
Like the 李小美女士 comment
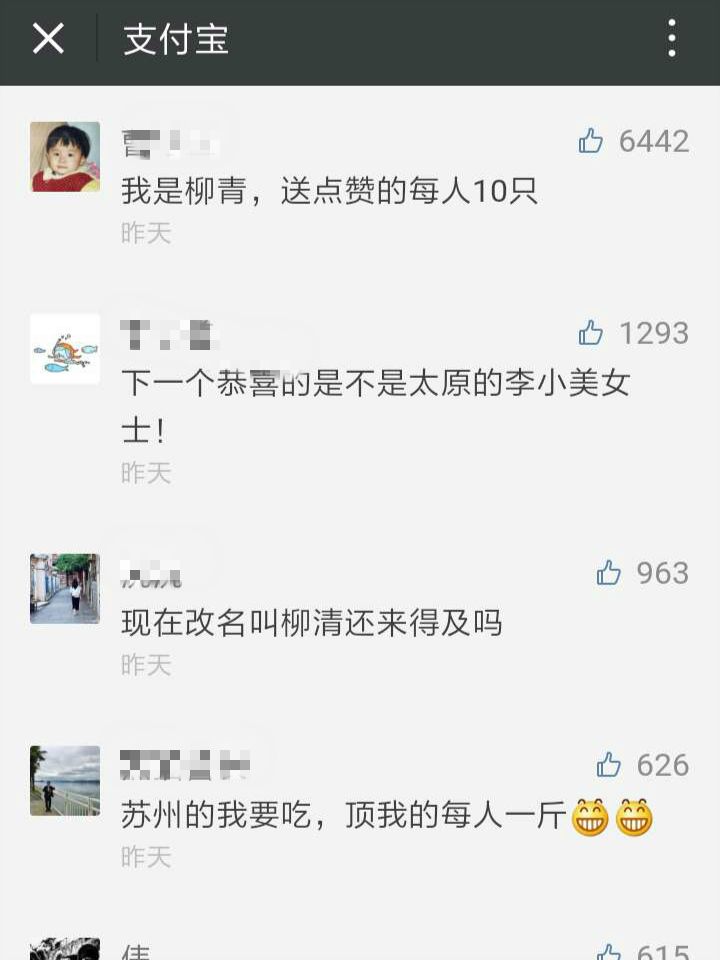(591, 333)
